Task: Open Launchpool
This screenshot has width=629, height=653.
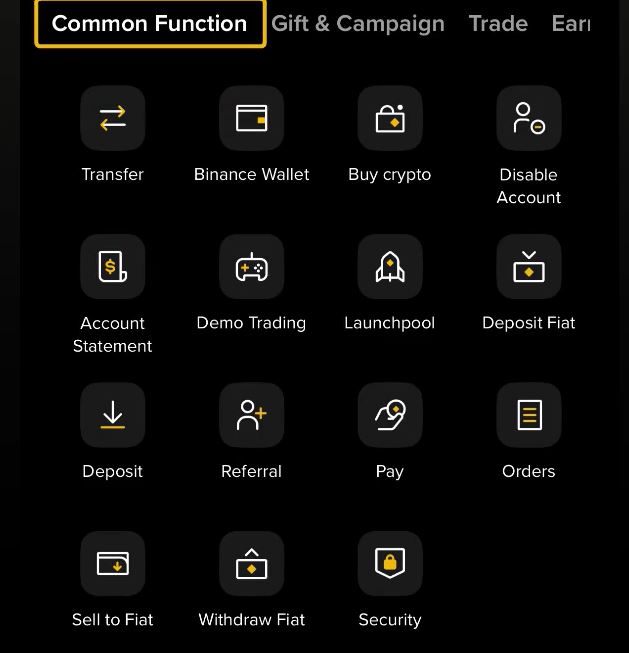Action: pos(390,267)
